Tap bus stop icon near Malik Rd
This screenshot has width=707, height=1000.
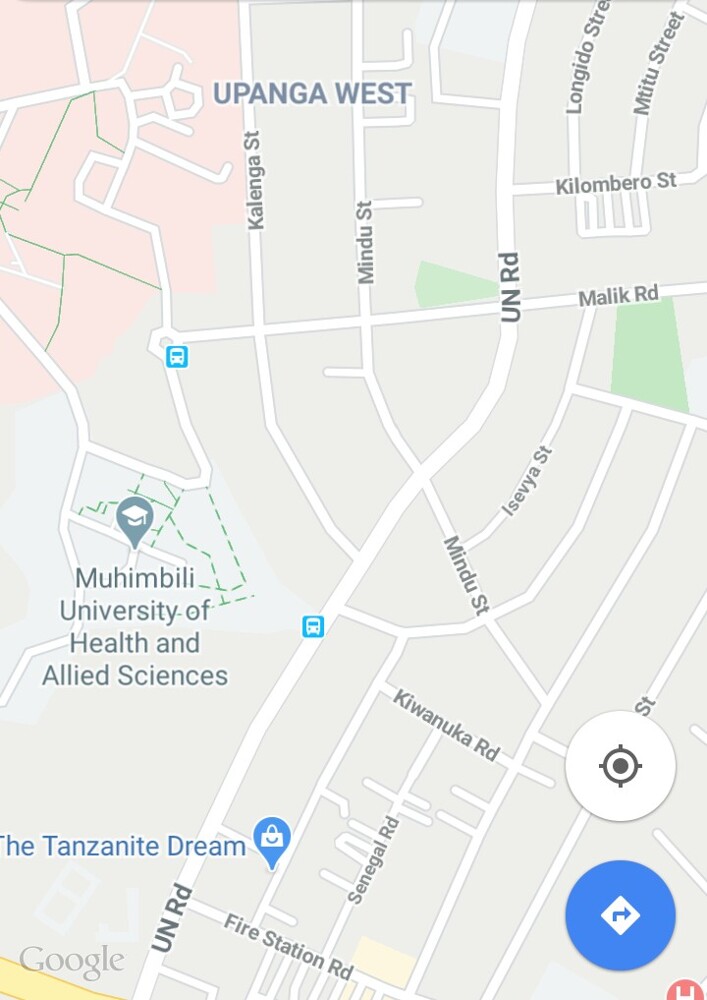coord(177,356)
